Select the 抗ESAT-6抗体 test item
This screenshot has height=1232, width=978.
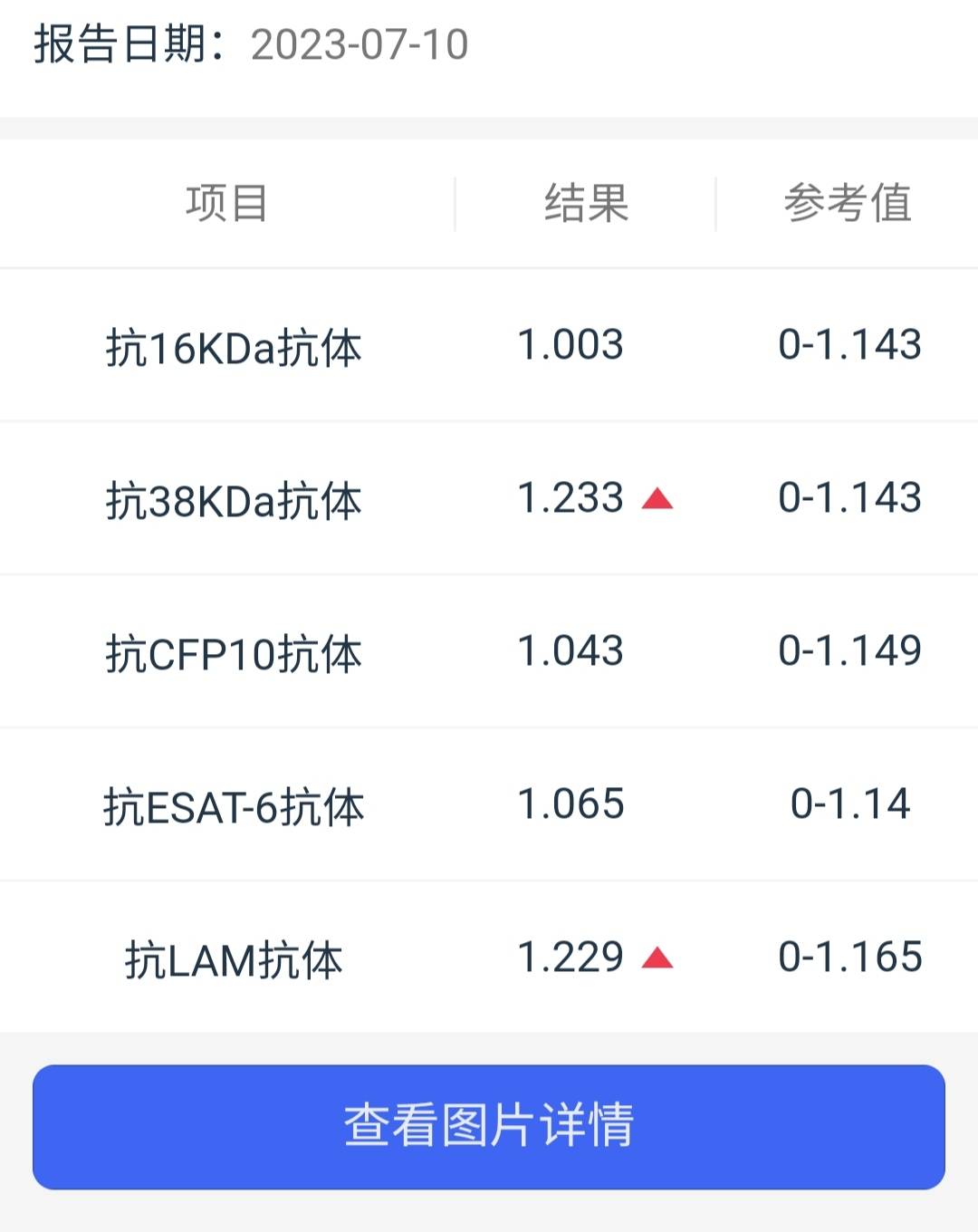coord(234,804)
